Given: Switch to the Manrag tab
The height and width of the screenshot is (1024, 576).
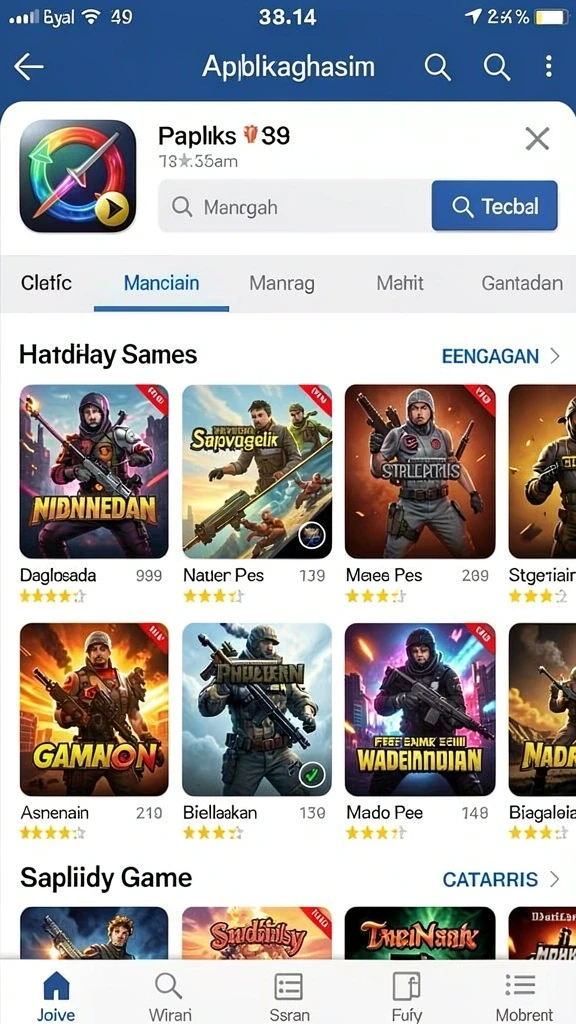Looking at the screenshot, I should point(281,283).
